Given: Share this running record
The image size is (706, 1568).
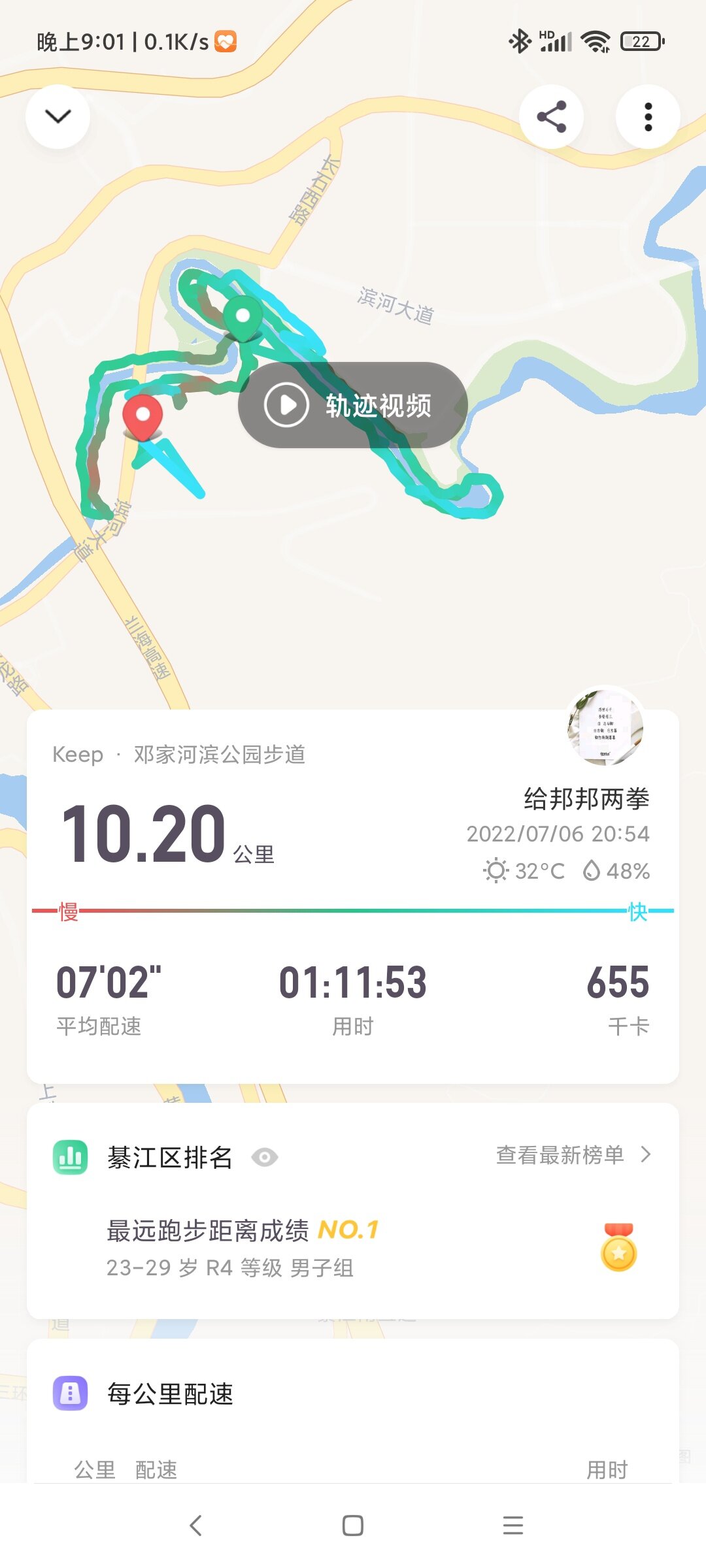Looking at the screenshot, I should pos(551,117).
